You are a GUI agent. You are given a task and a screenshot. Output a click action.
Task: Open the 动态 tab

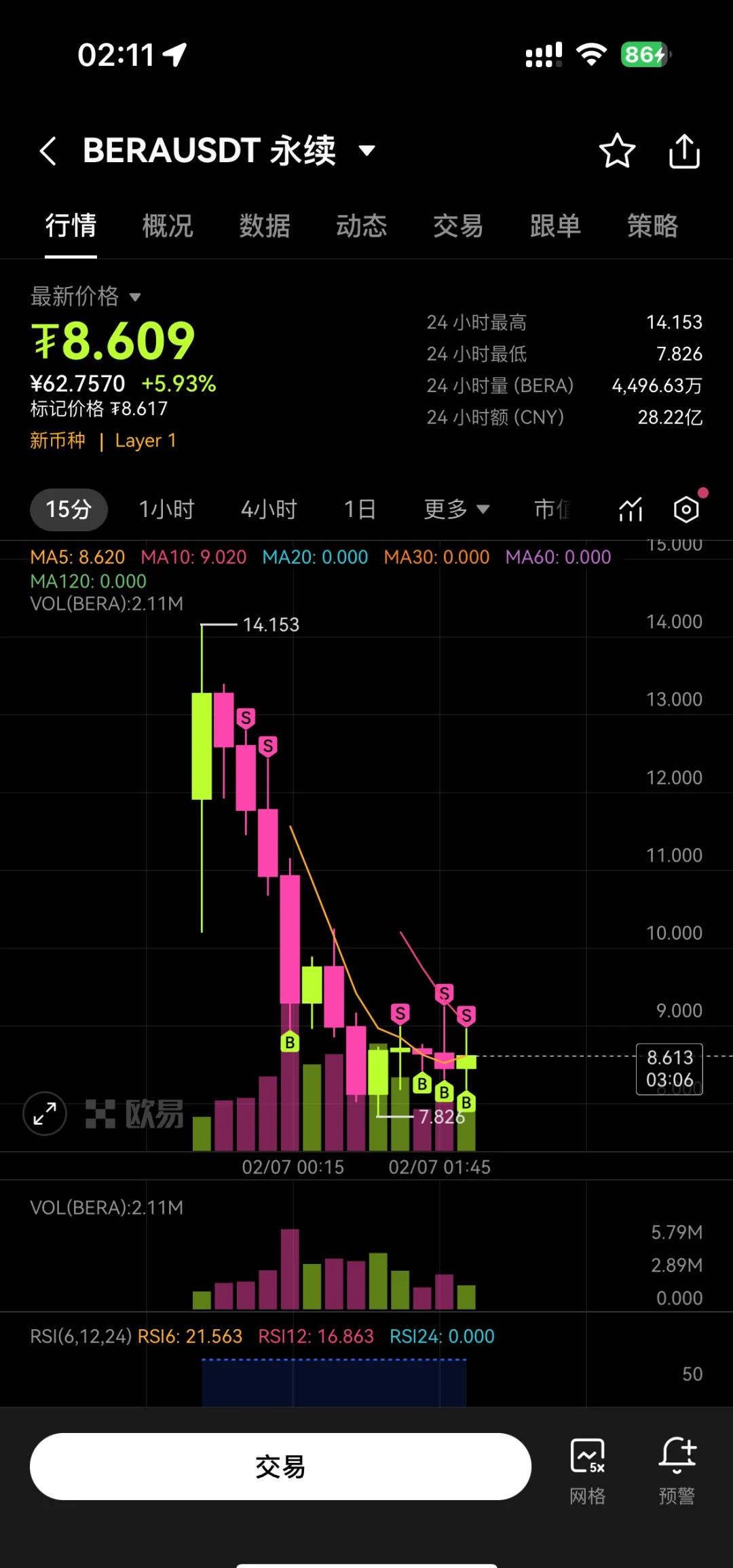point(362,226)
